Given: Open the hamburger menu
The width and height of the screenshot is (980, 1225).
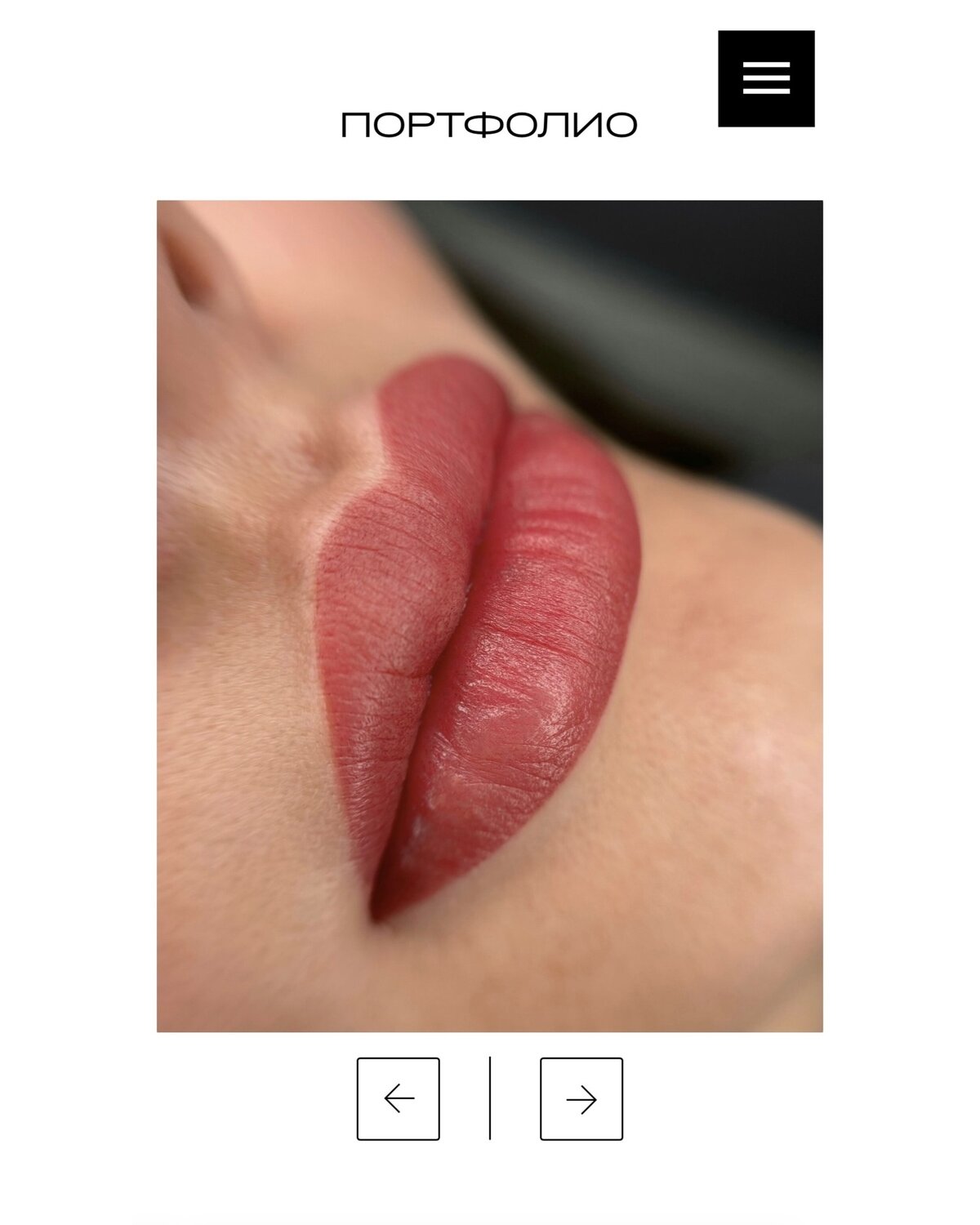Looking at the screenshot, I should pos(766,78).
